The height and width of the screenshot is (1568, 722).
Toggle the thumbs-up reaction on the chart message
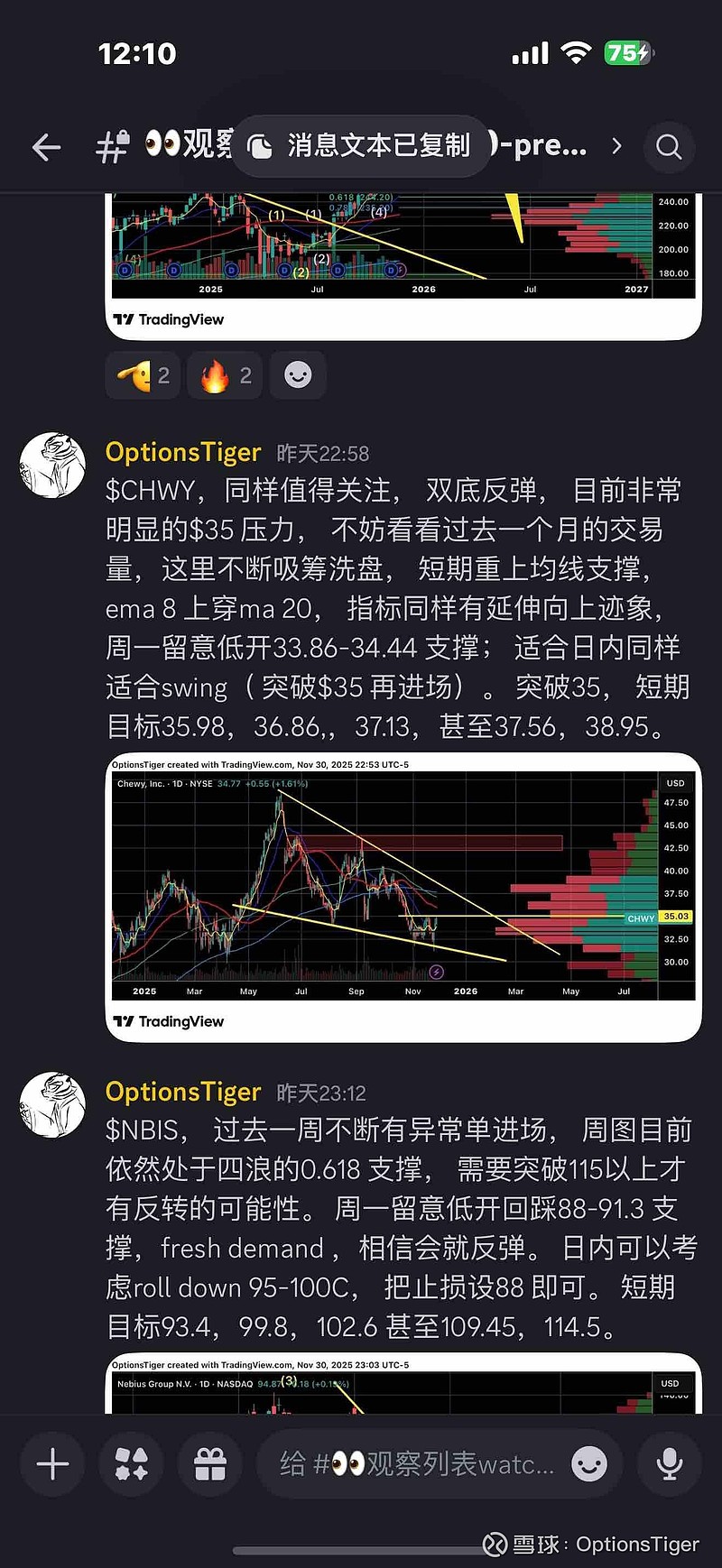143,374
